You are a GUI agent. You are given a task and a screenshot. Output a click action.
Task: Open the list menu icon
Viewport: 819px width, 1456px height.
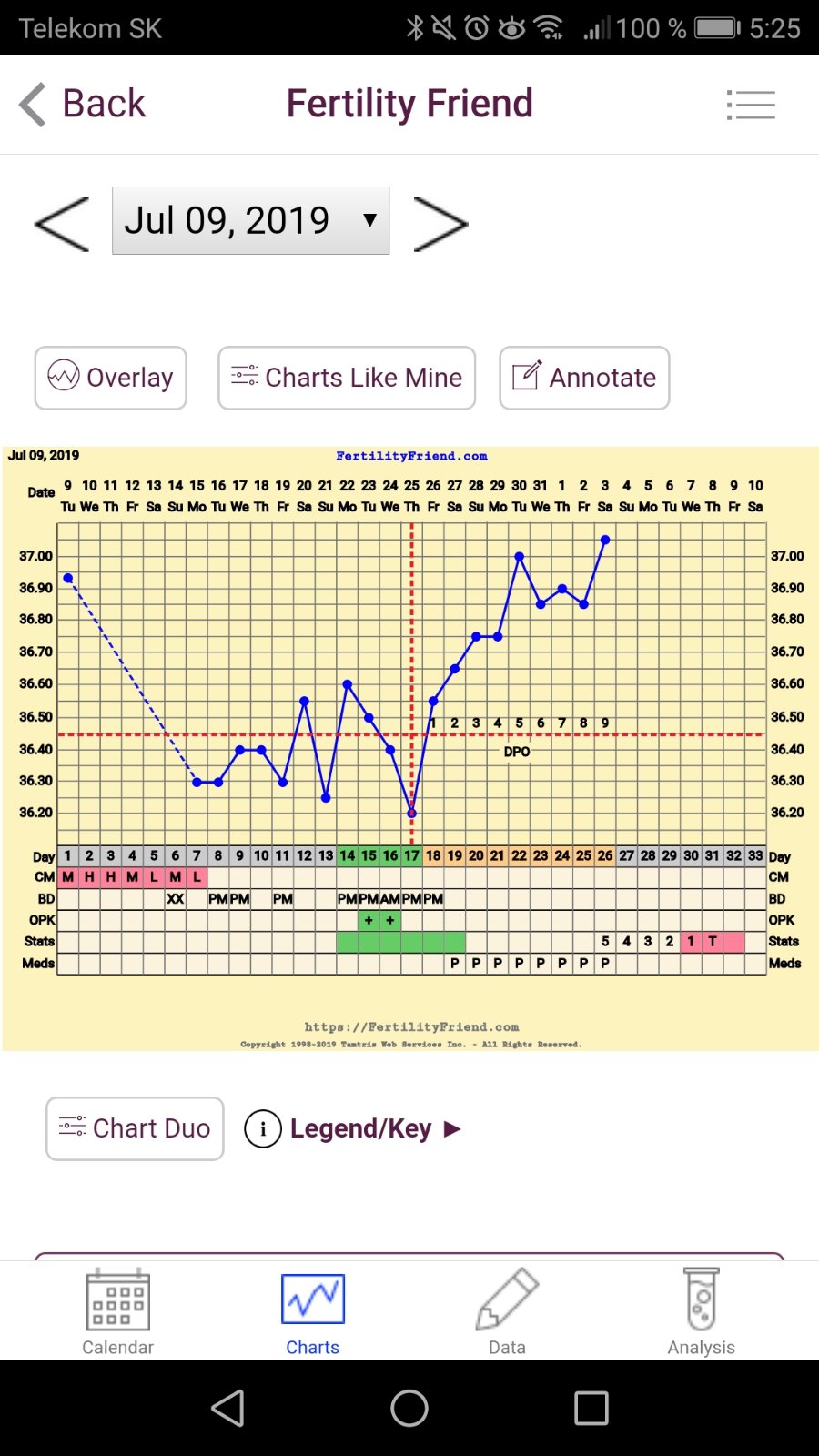click(x=751, y=105)
